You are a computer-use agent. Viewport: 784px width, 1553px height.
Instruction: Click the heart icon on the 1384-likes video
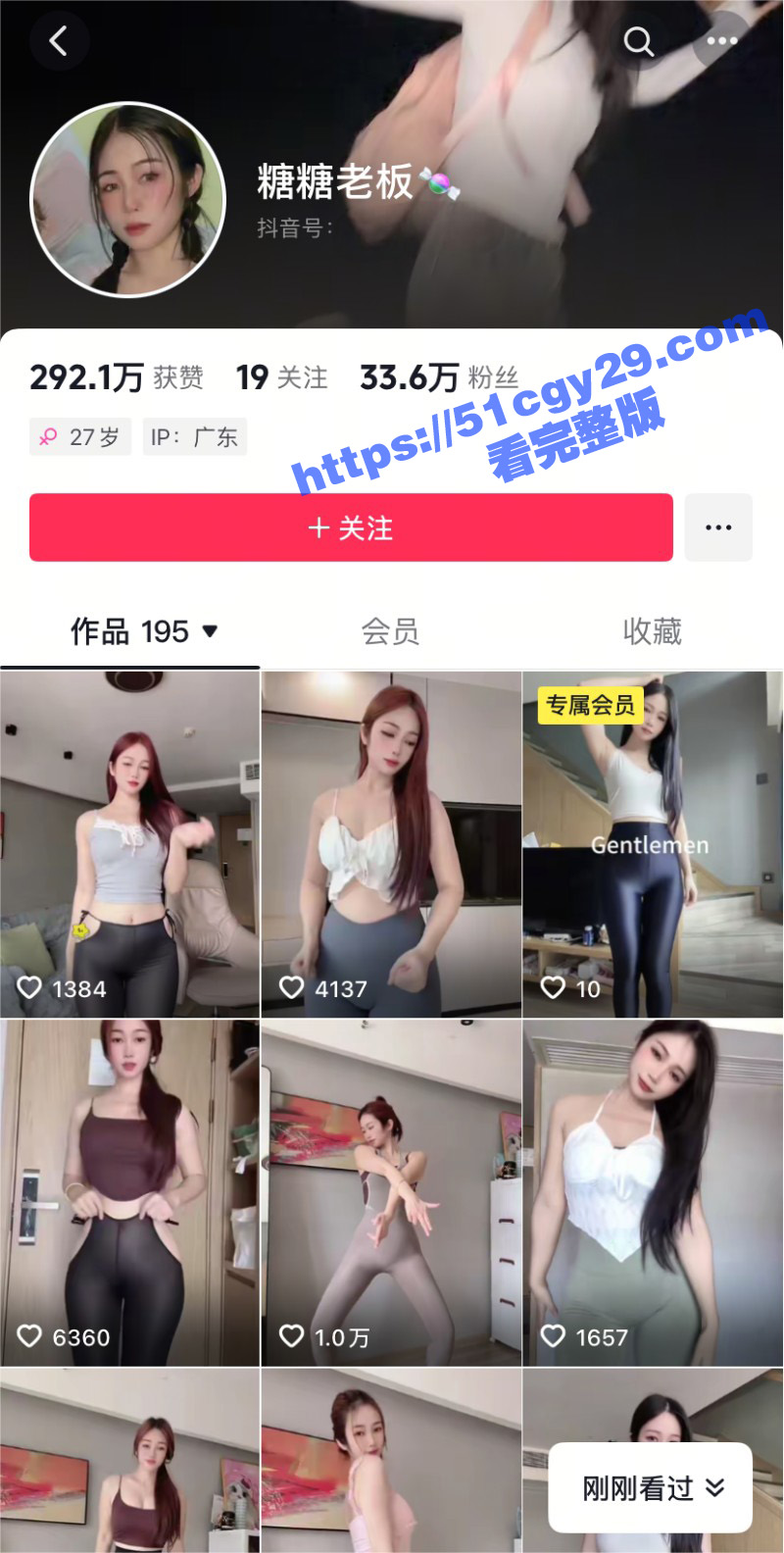pyautogui.click(x=28, y=988)
